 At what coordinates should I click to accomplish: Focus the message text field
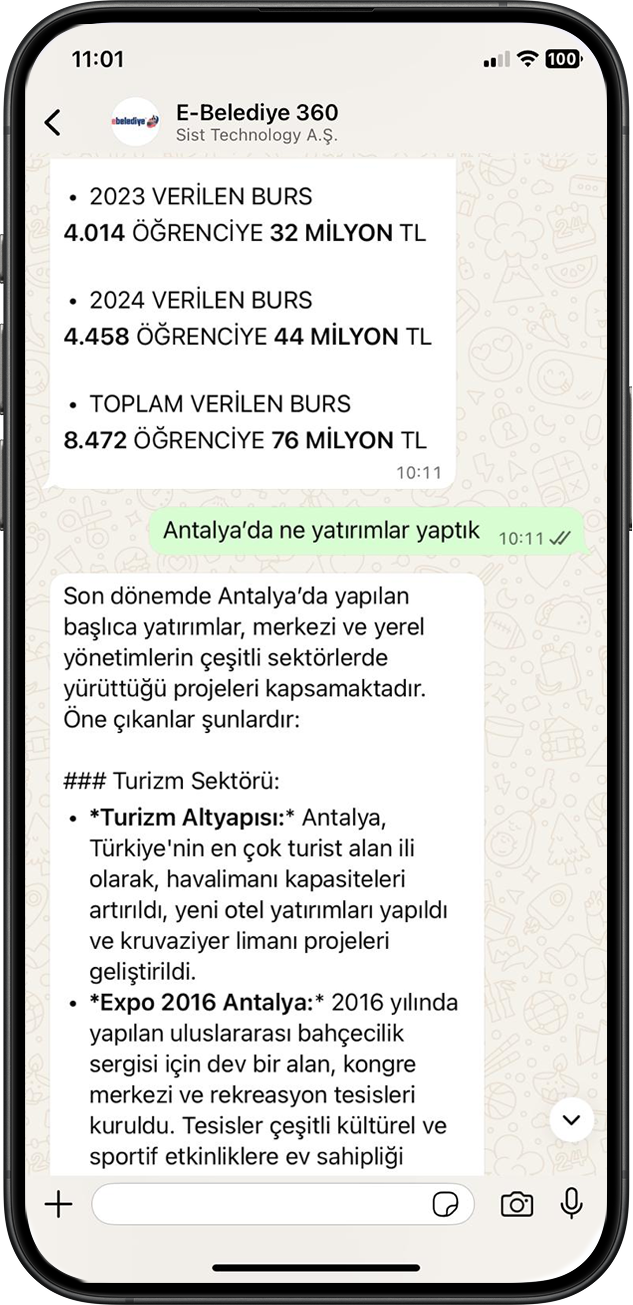(260, 1204)
